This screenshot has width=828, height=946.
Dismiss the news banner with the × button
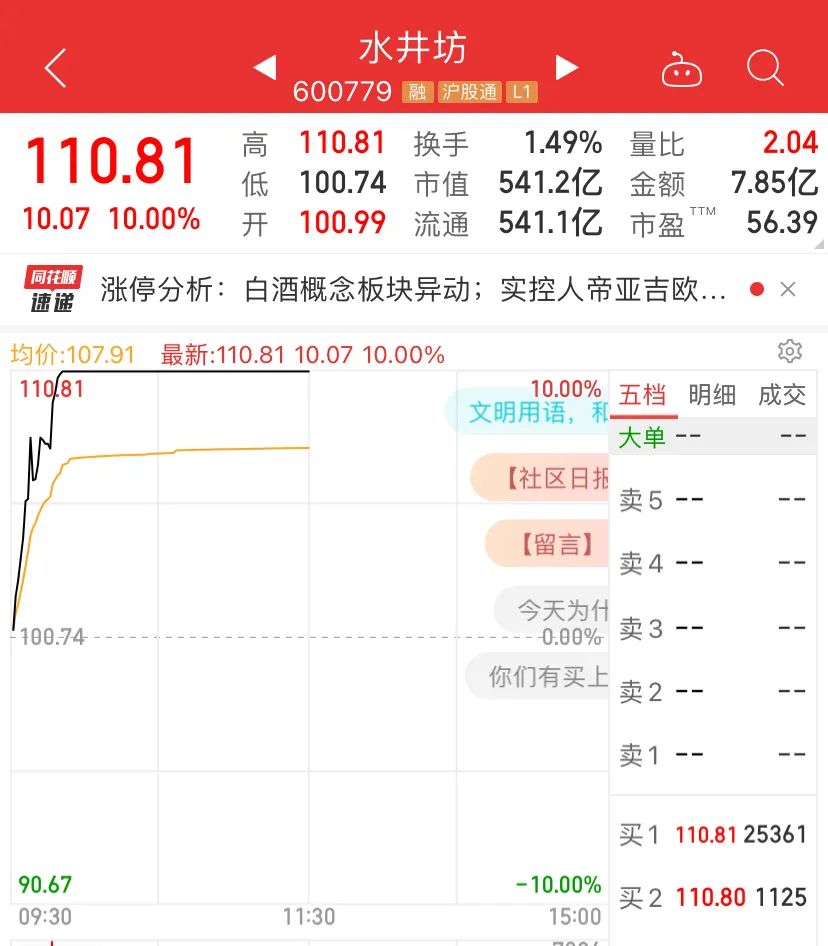pyautogui.click(x=789, y=289)
